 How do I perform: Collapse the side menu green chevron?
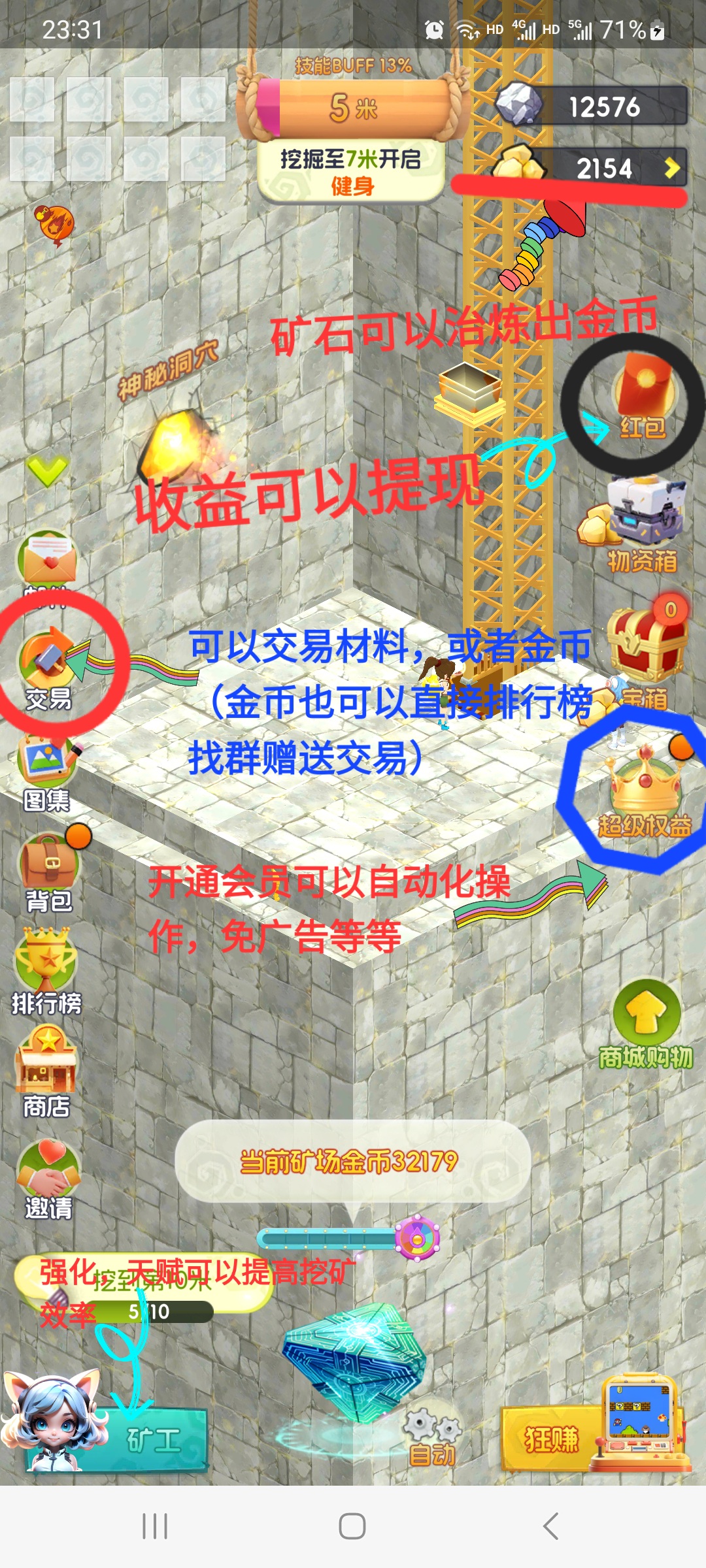pos(47,469)
